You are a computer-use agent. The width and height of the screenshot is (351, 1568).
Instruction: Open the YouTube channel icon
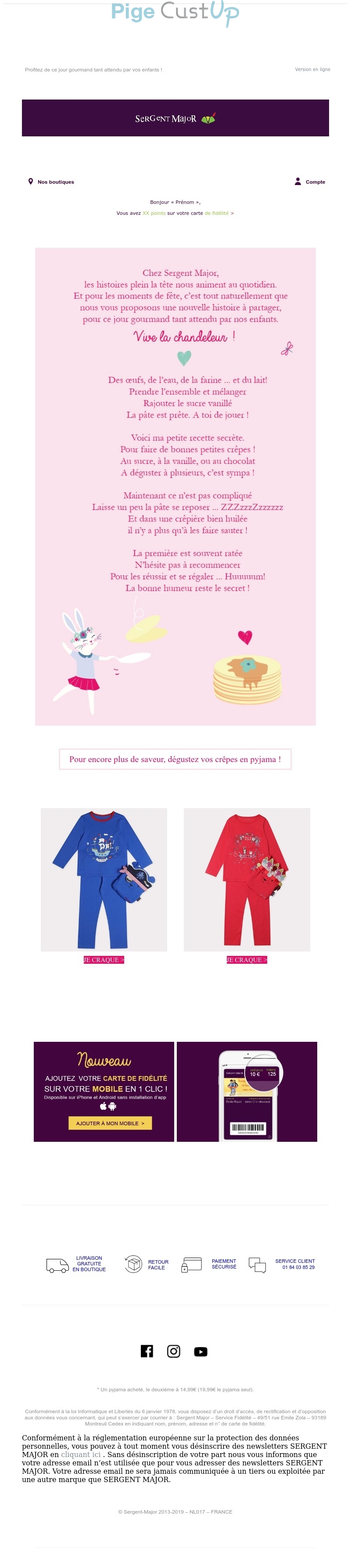coord(201,1351)
